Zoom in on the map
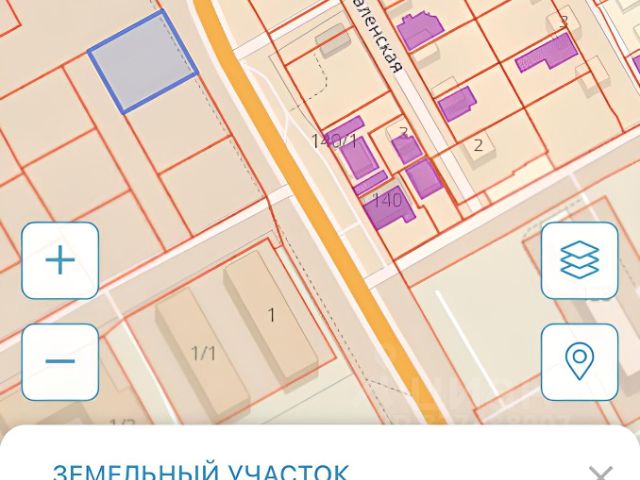Screen dimensions: 640x480 (60, 261)
